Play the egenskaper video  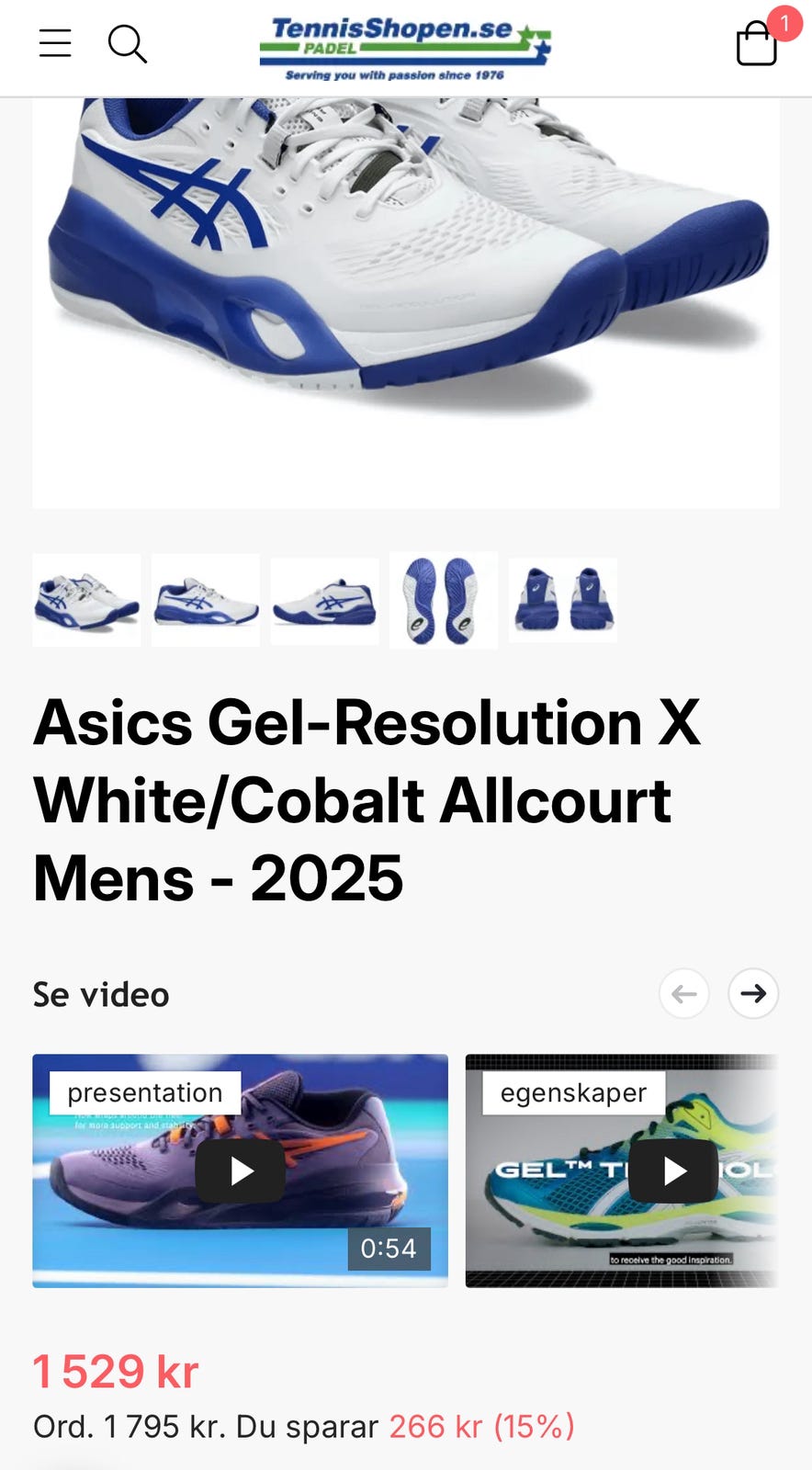(673, 1170)
